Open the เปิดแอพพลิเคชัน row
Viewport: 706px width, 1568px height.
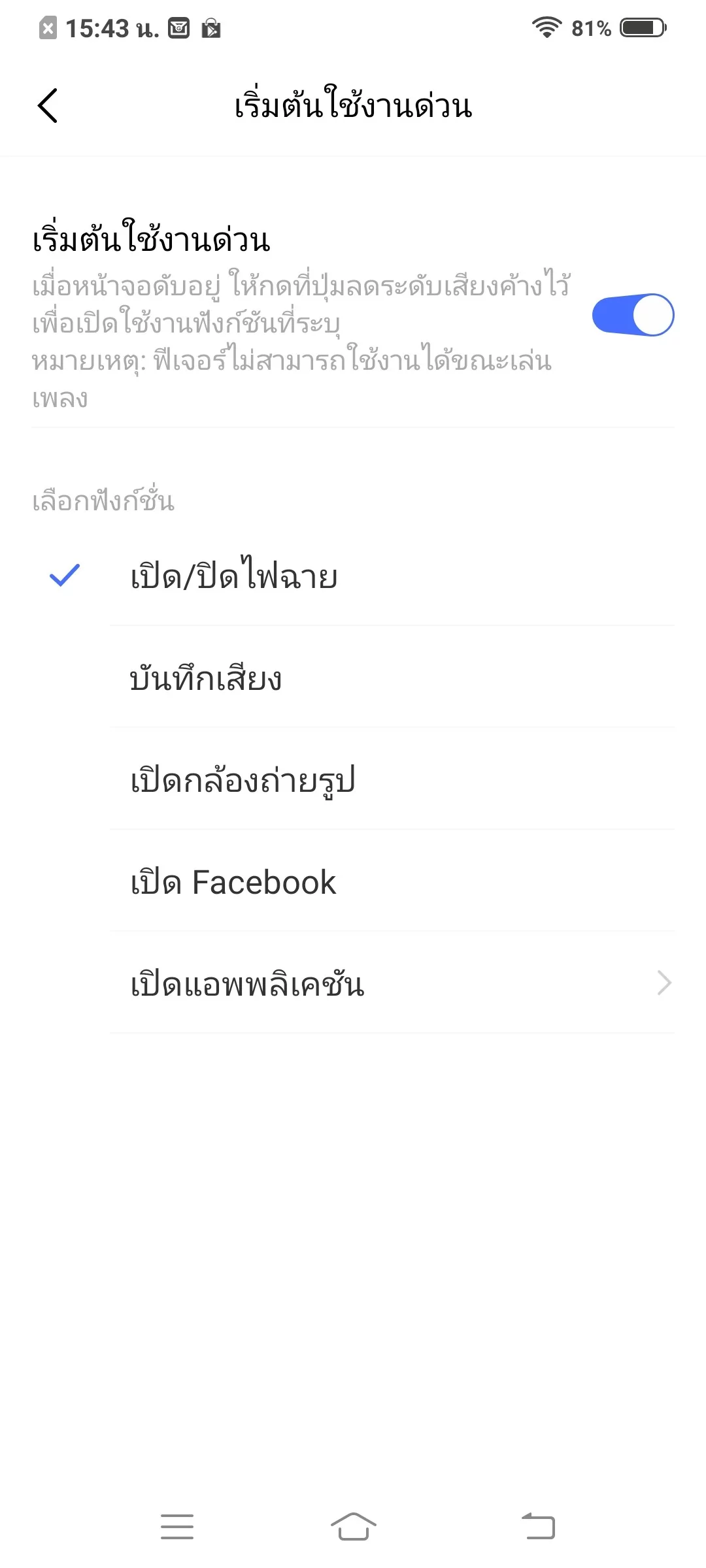click(353, 983)
